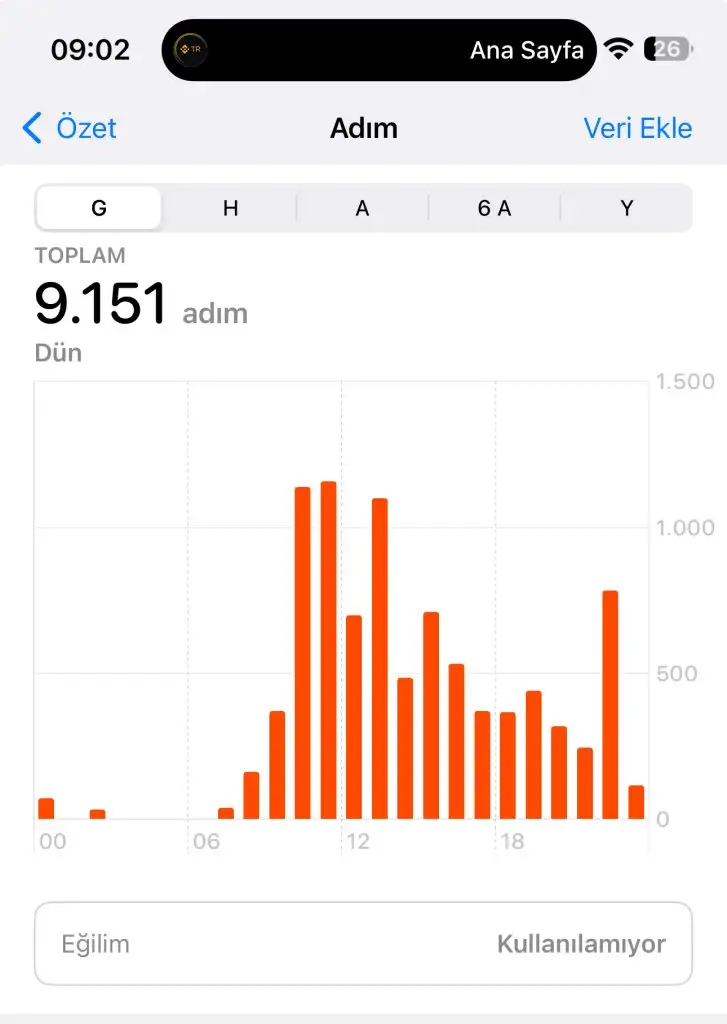727x1024 pixels.
Task: Switch to the A monthly view
Action: click(362, 208)
